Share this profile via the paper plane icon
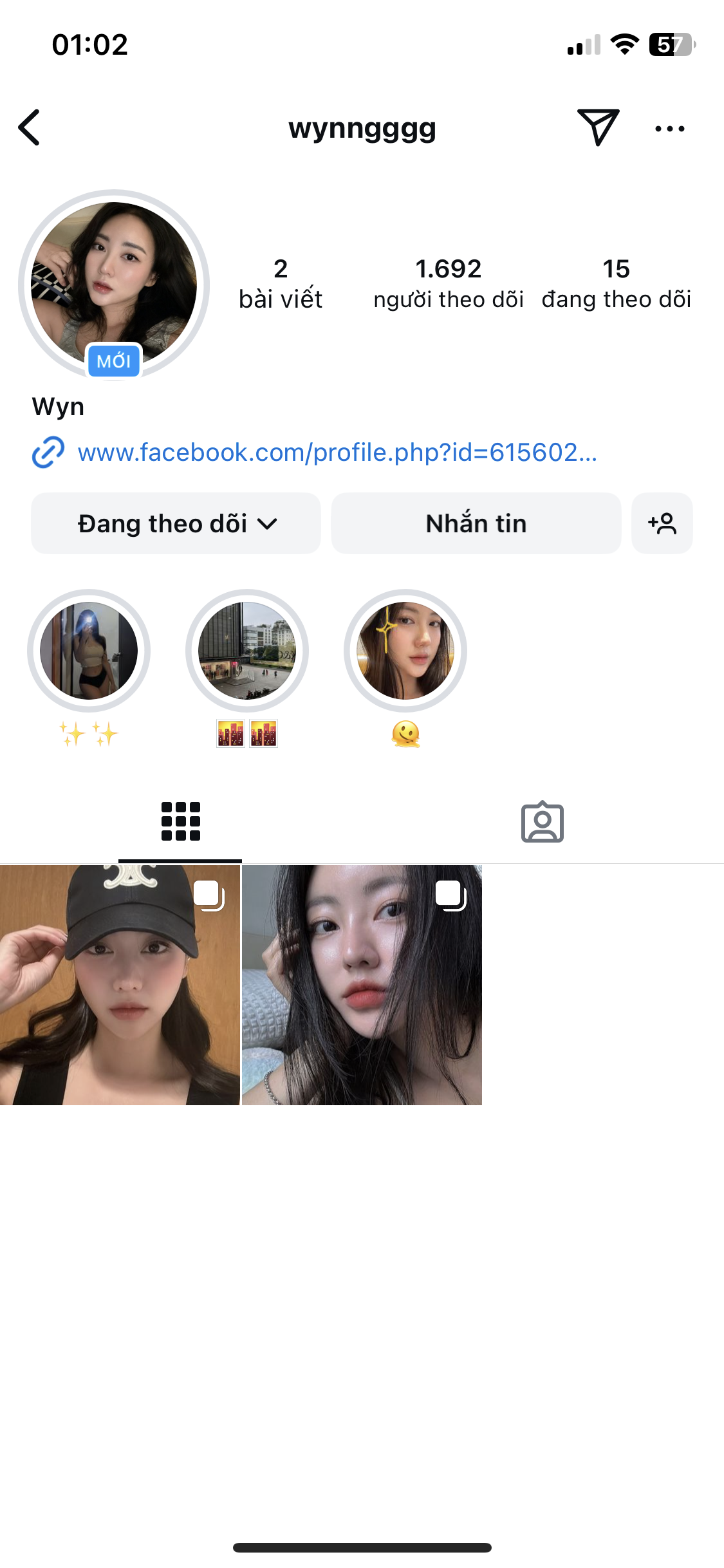The height and width of the screenshot is (1568, 724). coord(598,127)
